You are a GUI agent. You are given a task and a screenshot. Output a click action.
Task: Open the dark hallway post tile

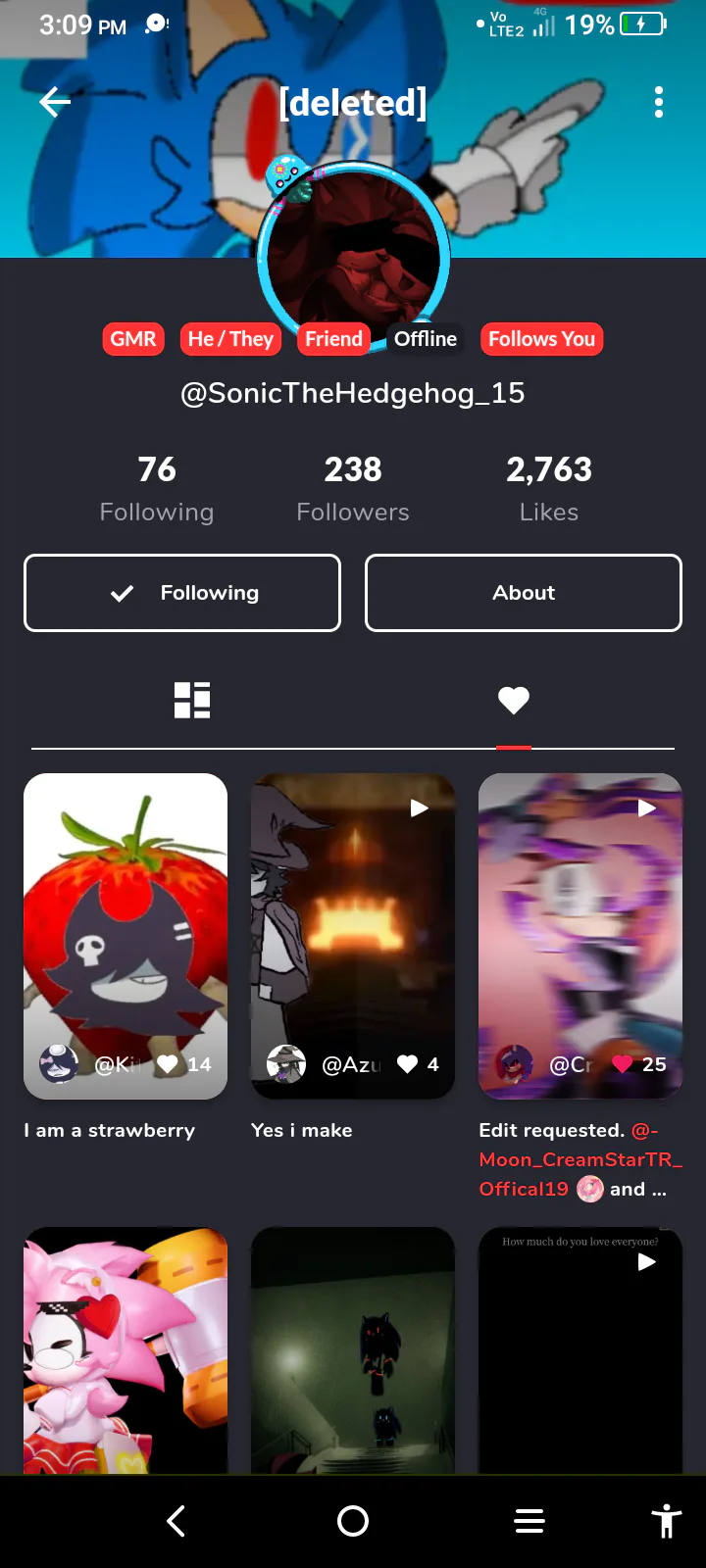[x=353, y=1350]
